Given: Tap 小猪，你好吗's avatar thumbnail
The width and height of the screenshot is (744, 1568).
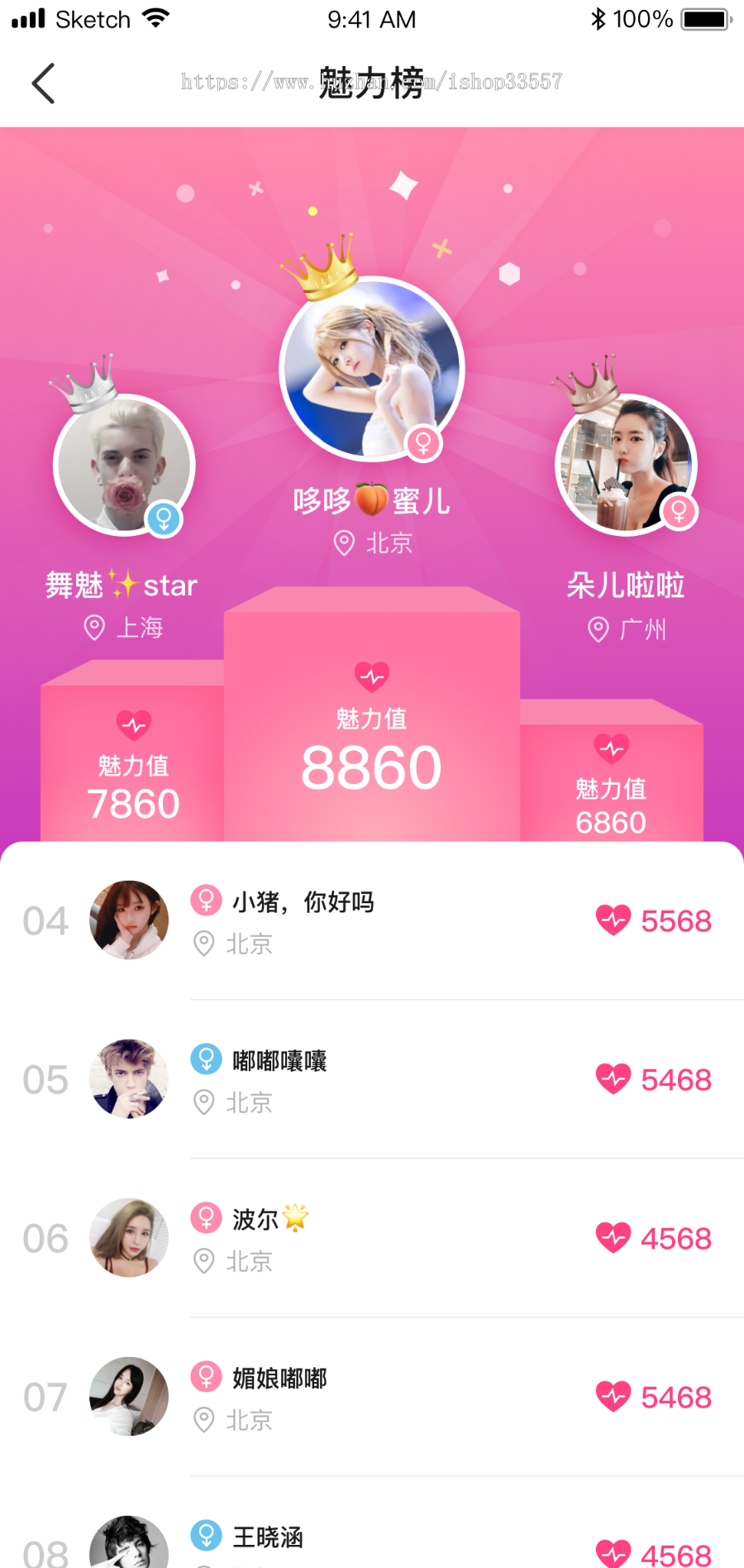Looking at the screenshot, I should click(129, 920).
